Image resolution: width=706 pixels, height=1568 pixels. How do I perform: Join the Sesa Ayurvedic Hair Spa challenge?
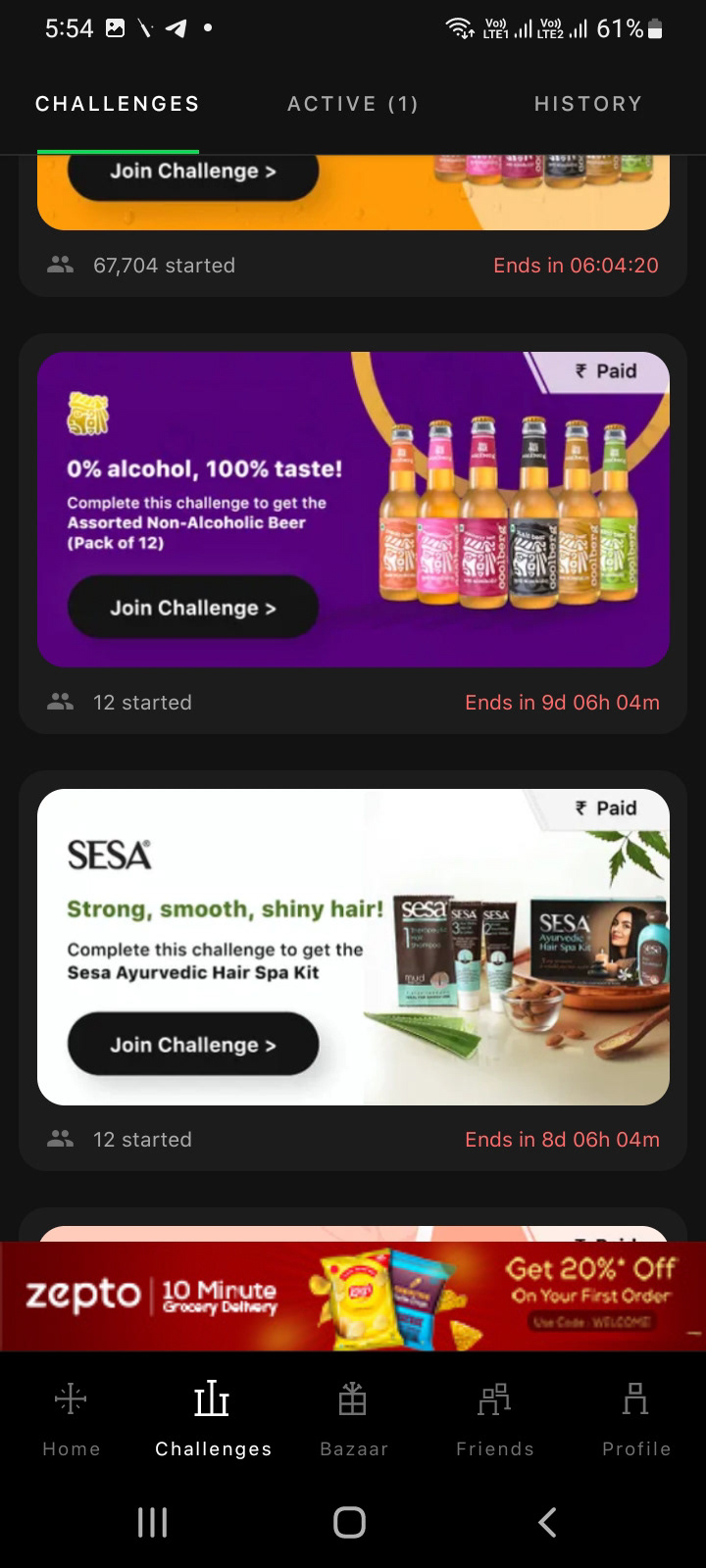[192, 1045]
